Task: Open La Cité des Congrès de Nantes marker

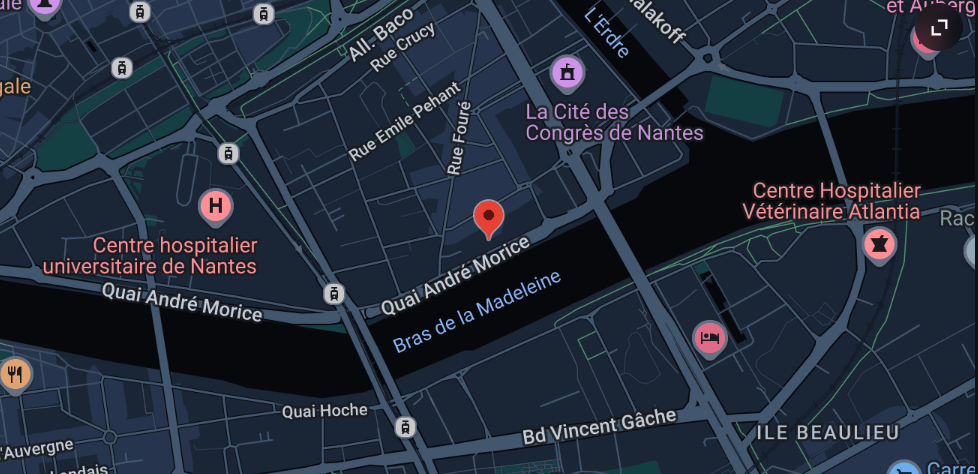Action: [x=567, y=72]
